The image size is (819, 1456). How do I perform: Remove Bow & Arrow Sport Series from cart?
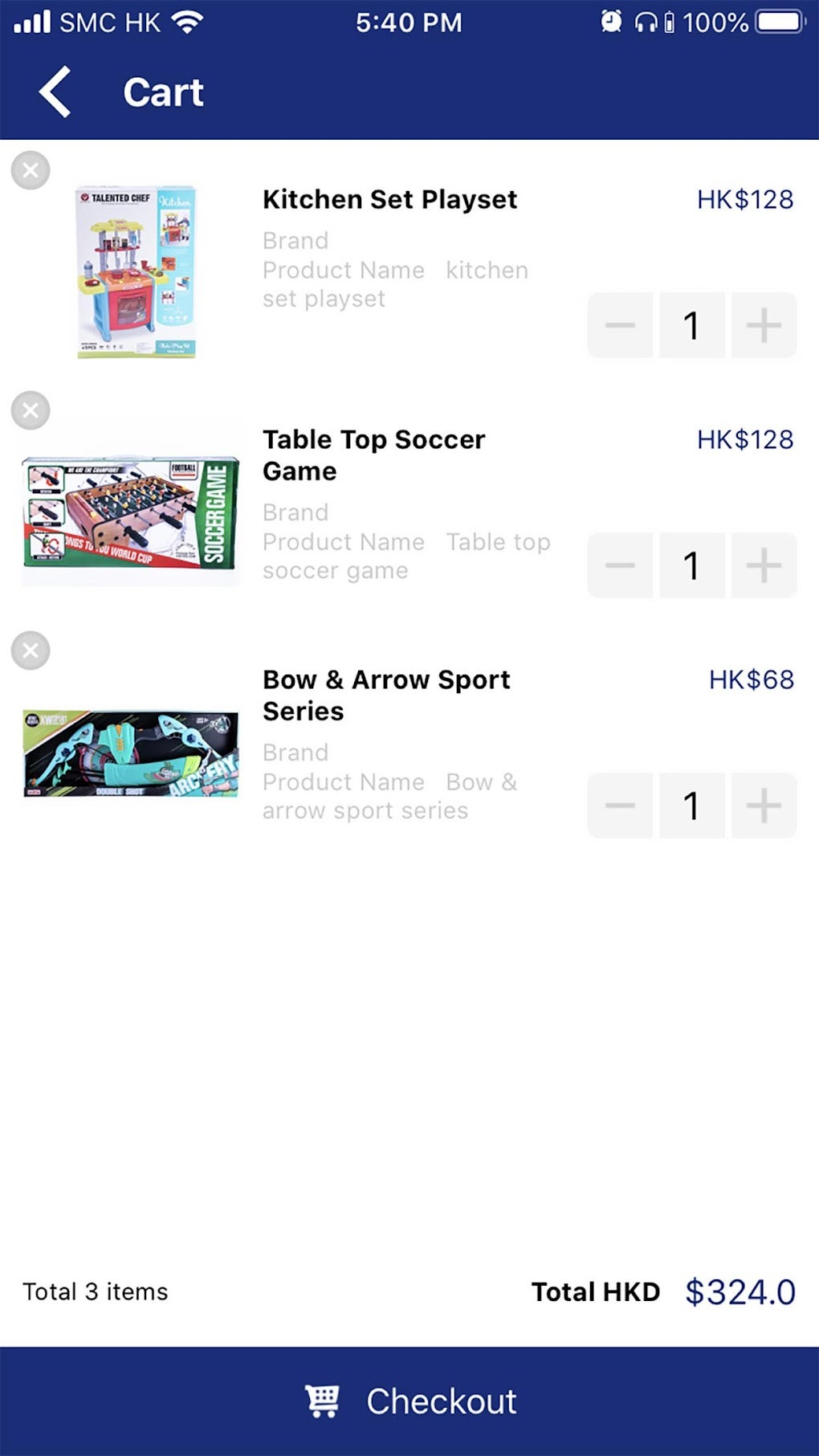[x=31, y=651]
